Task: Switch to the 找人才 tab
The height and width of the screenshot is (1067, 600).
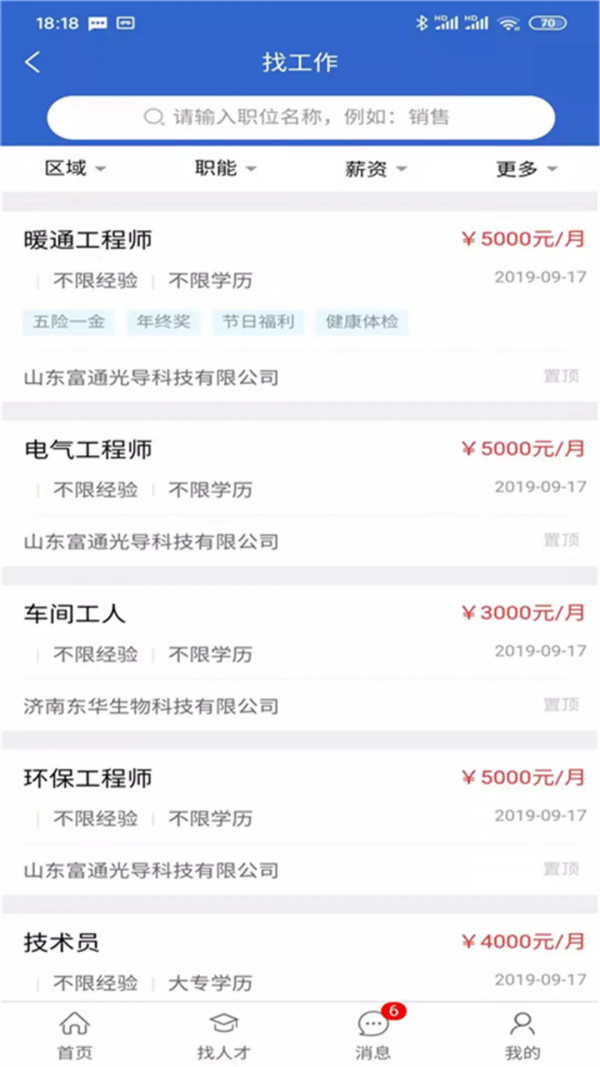Action: [x=224, y=1034]
